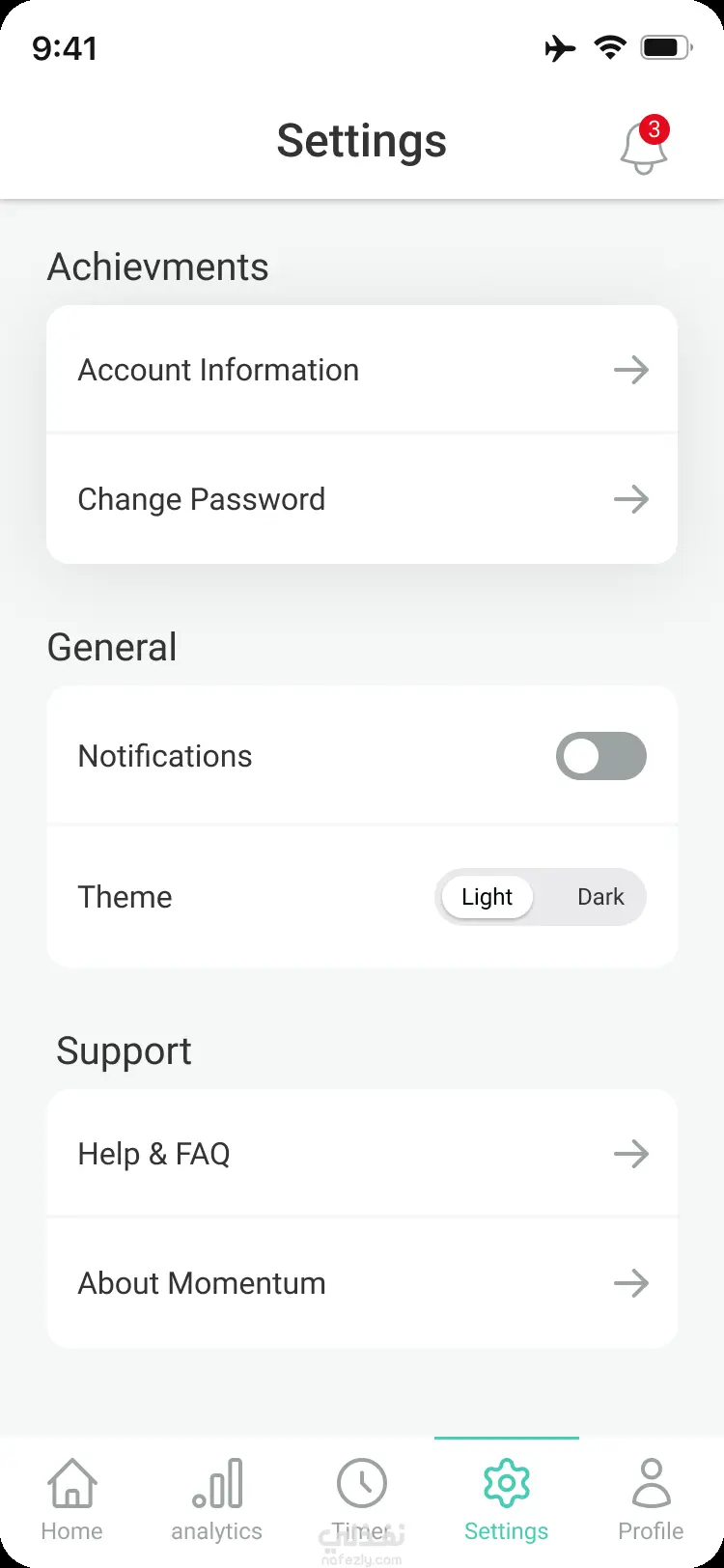Open Account Information
This screenshot has height=1568, width=724.
[362, 370]
